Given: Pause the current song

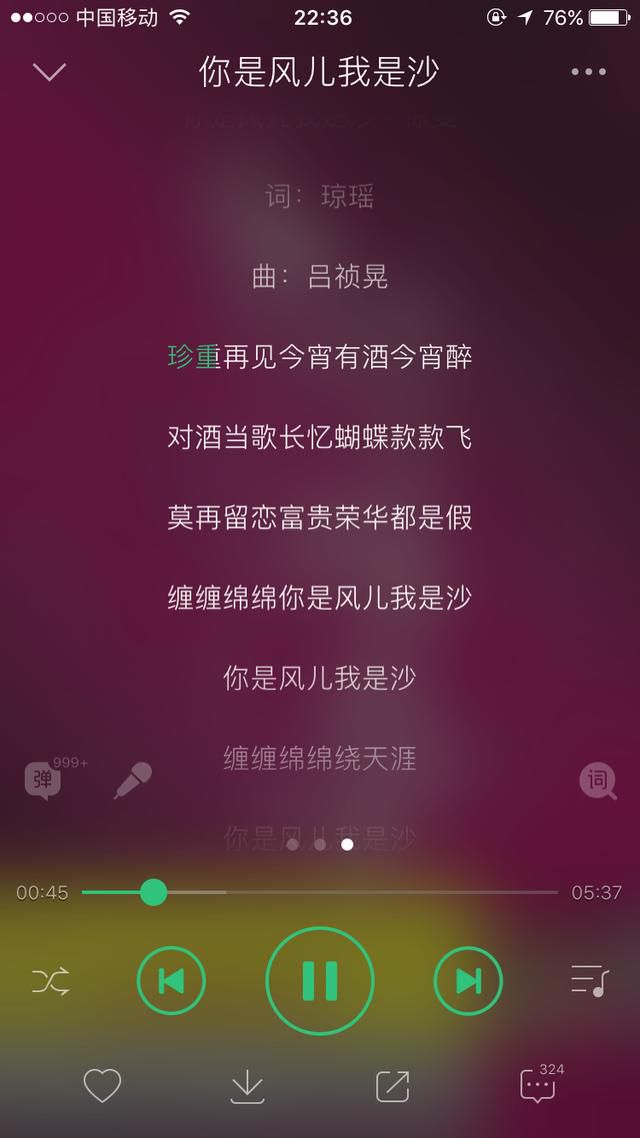Looking at the screenshot, I should [x=320, y=981].
